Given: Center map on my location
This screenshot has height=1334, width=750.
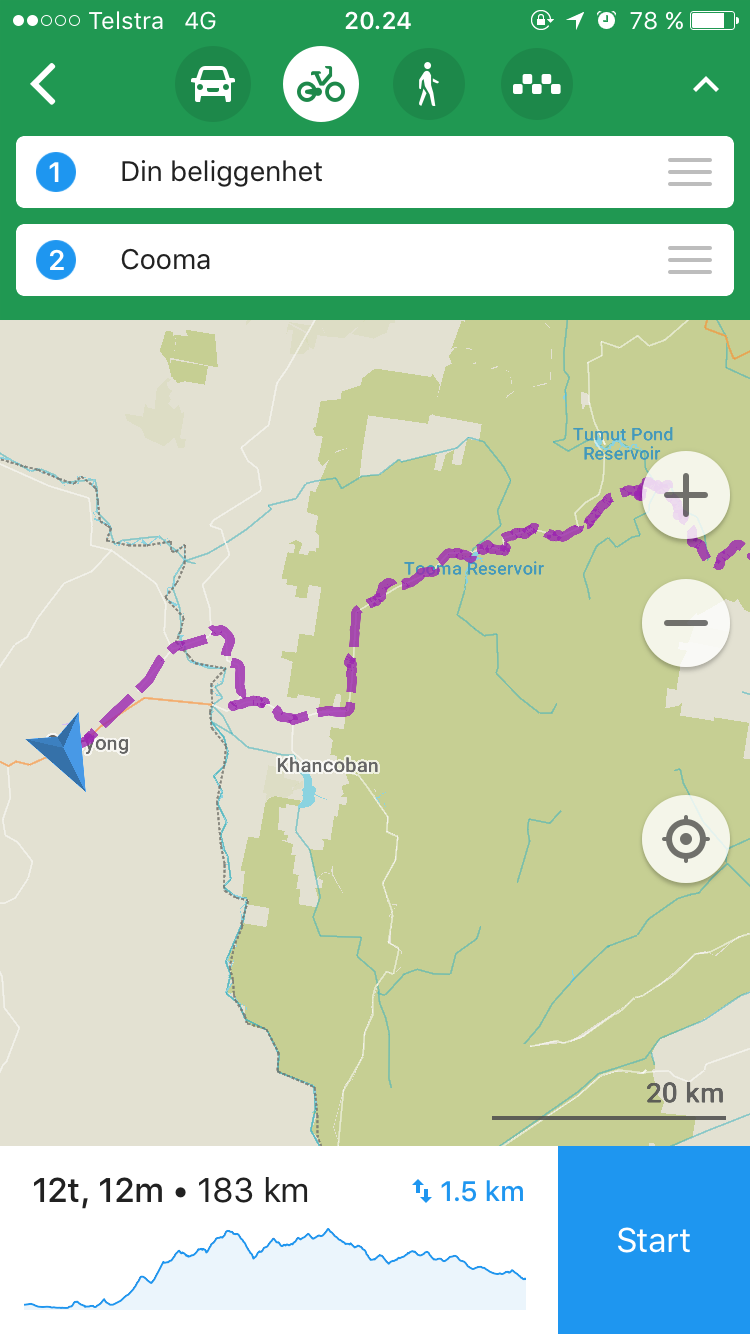Looking at the screenshot, I should (x=685, y=839).
